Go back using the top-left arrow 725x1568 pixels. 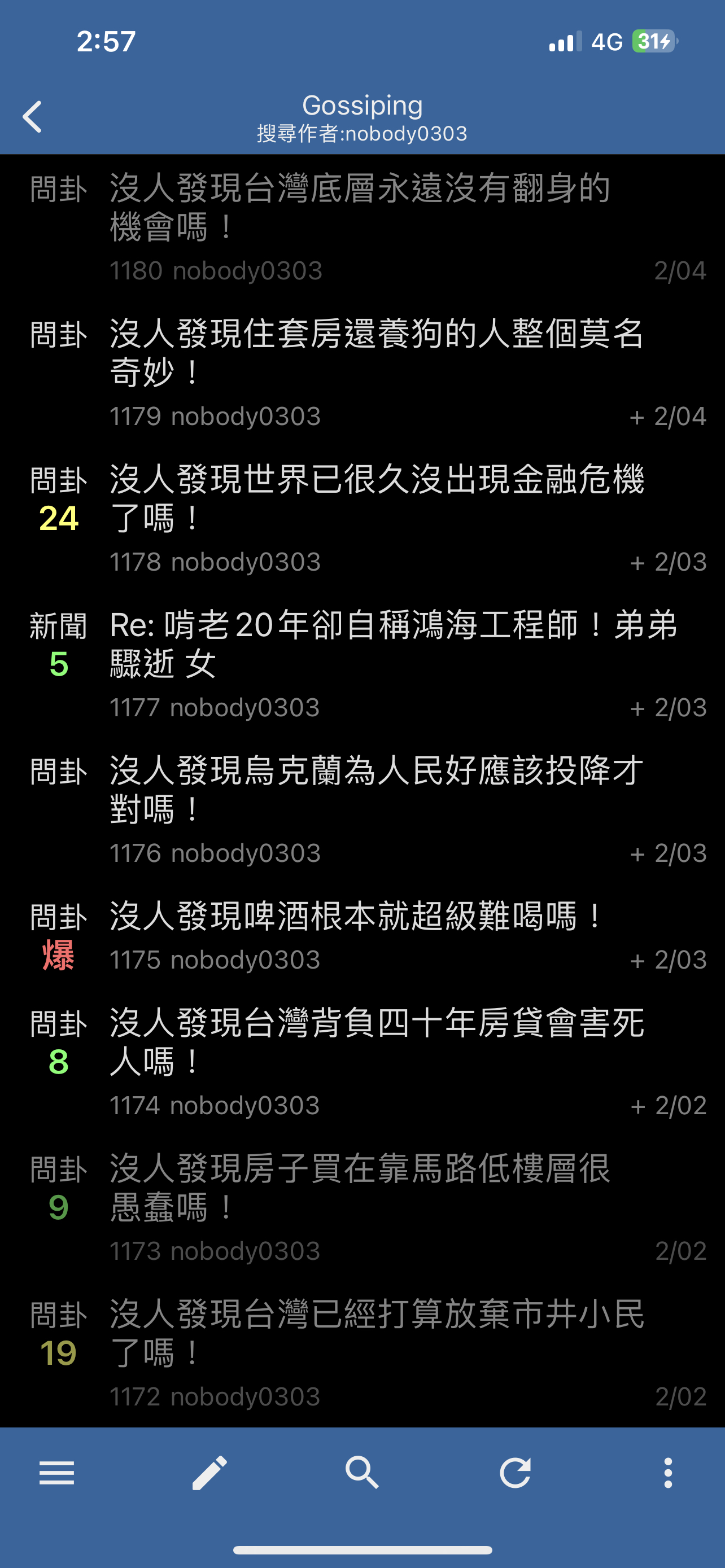(32, 117)
